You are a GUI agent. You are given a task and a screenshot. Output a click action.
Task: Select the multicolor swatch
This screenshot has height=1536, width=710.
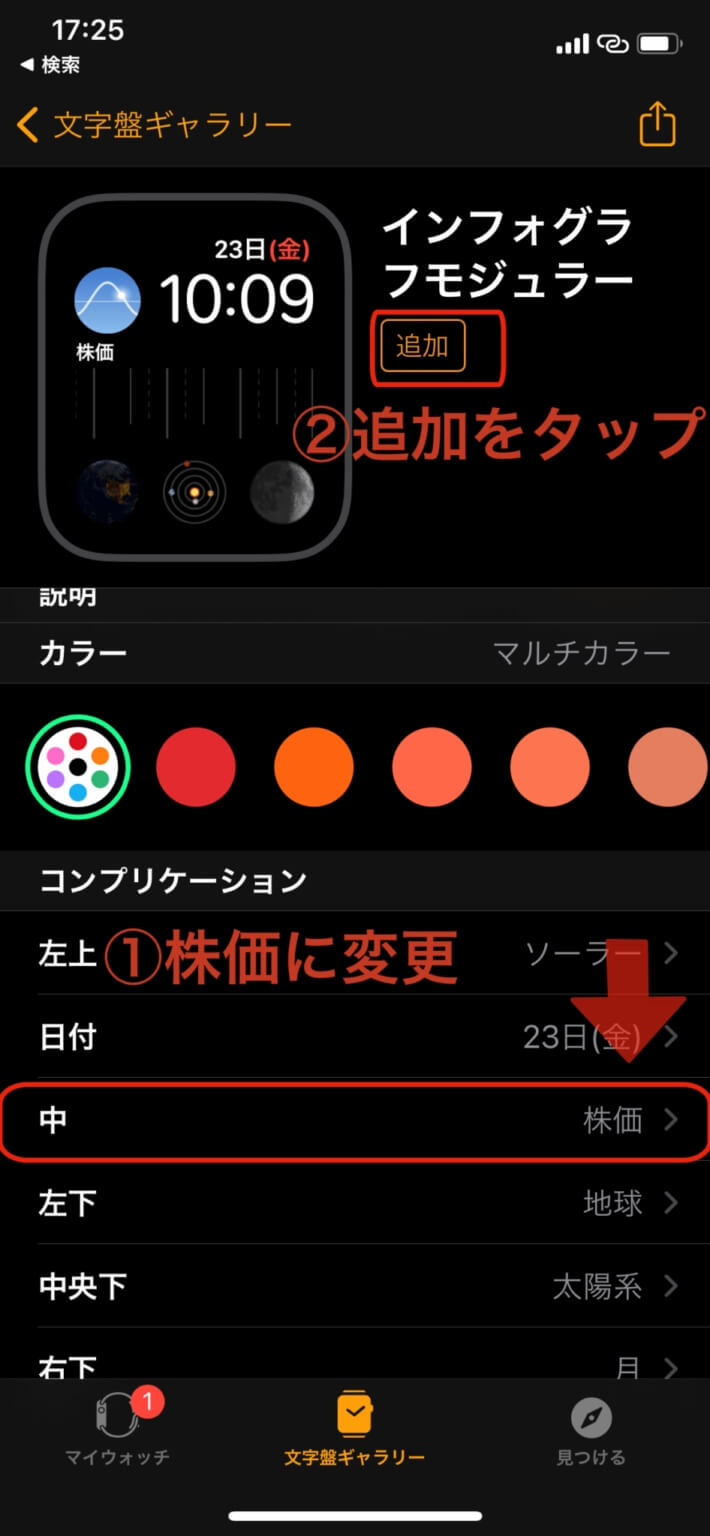78,767
